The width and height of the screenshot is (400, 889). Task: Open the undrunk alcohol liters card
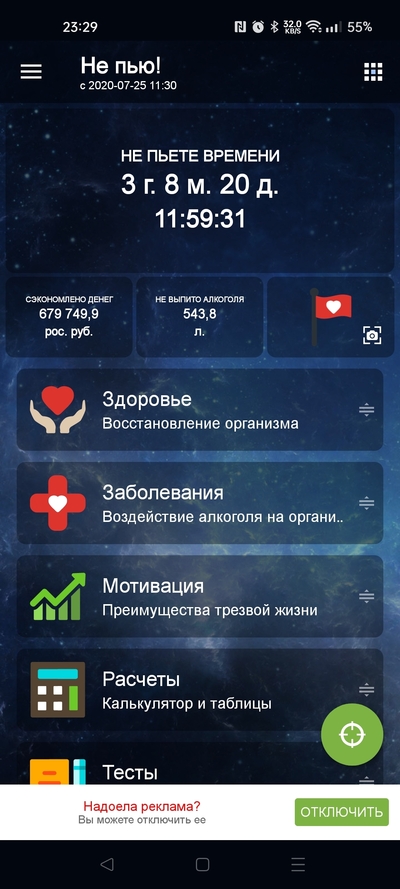click(x=199, y=316)
